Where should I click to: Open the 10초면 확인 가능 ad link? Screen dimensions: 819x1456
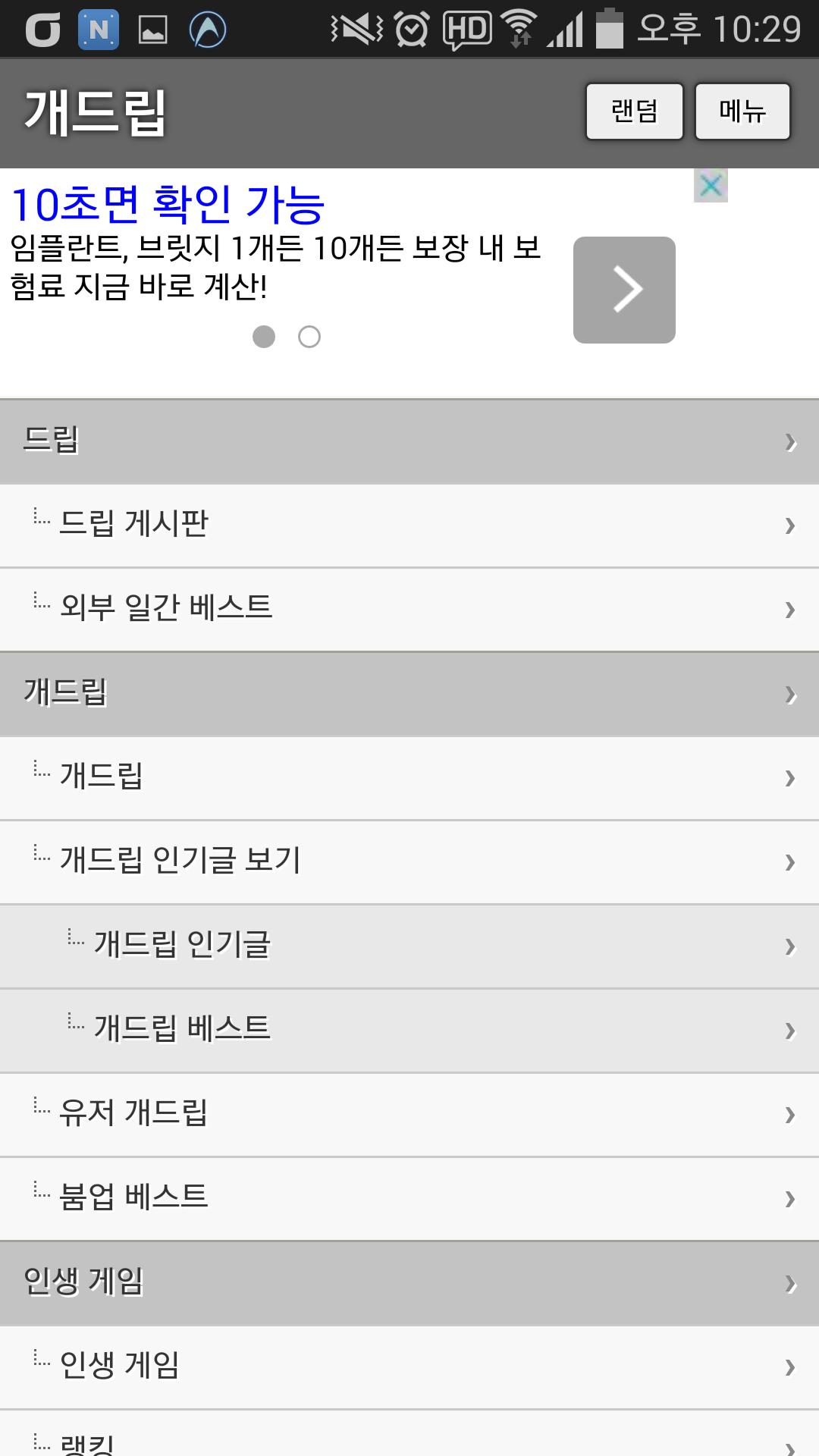point(168,204)
